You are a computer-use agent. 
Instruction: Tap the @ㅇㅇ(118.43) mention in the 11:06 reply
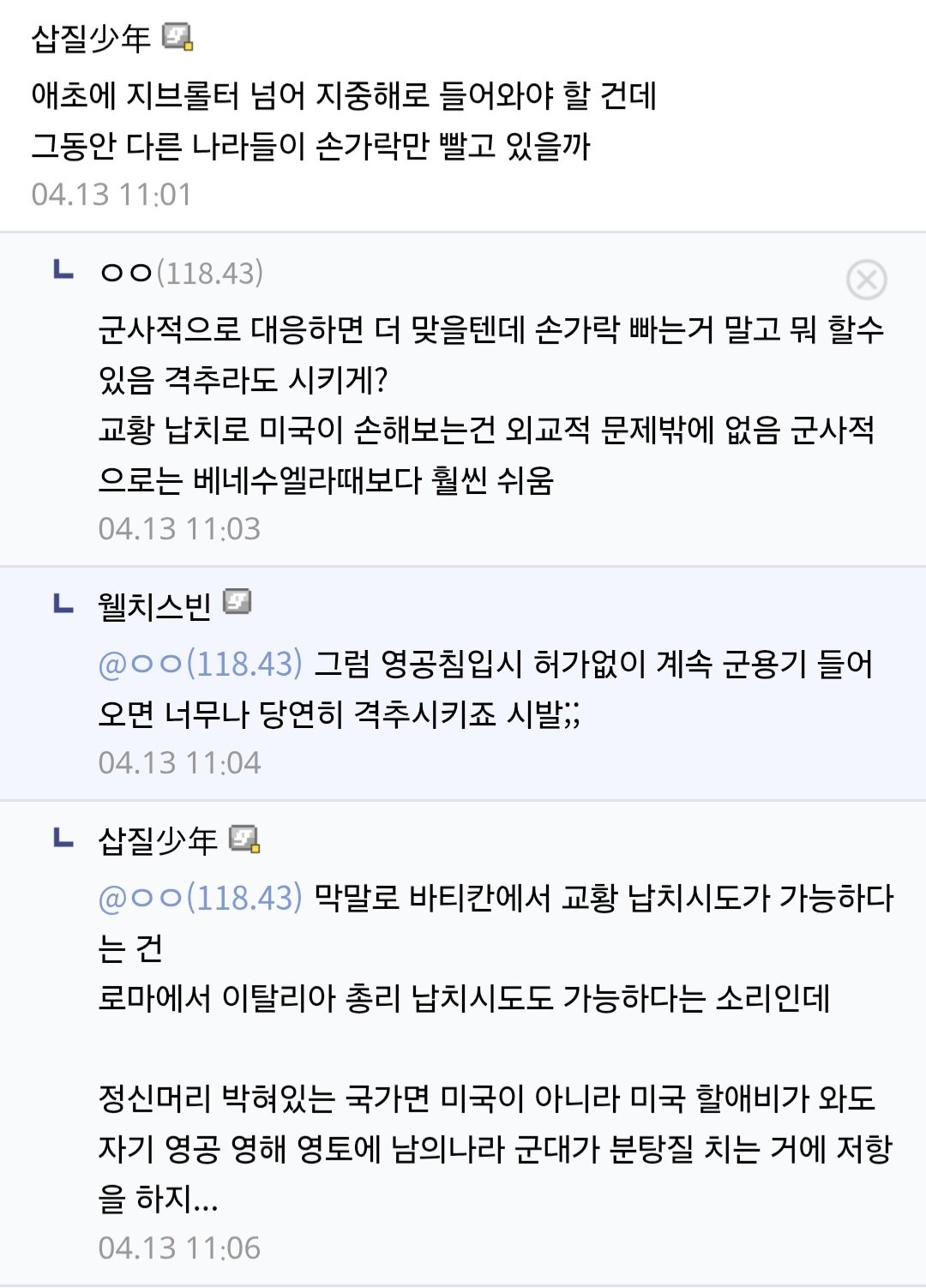(x=201, y=898)
